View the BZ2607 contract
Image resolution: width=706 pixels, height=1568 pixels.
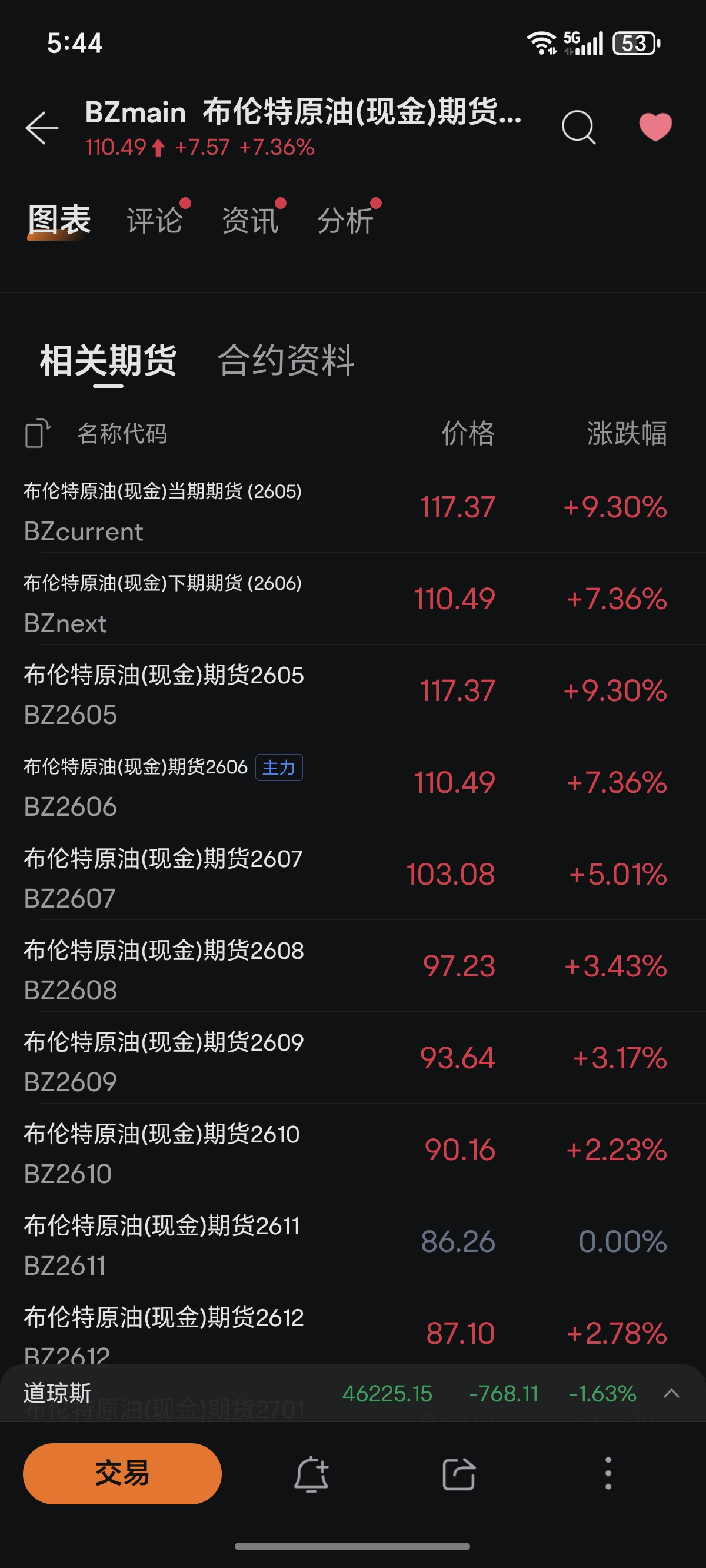point(341,876)
